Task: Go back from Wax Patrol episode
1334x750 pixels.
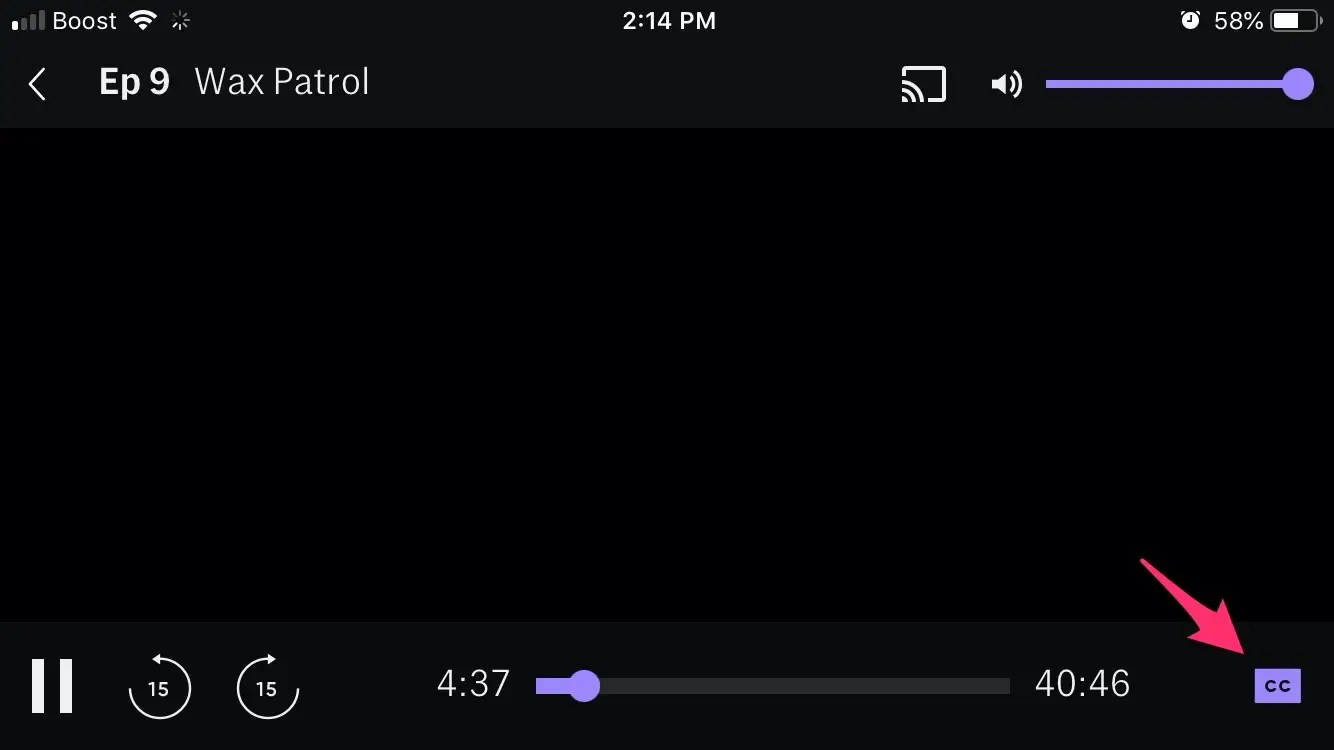Action: click(x=37, y=84)
